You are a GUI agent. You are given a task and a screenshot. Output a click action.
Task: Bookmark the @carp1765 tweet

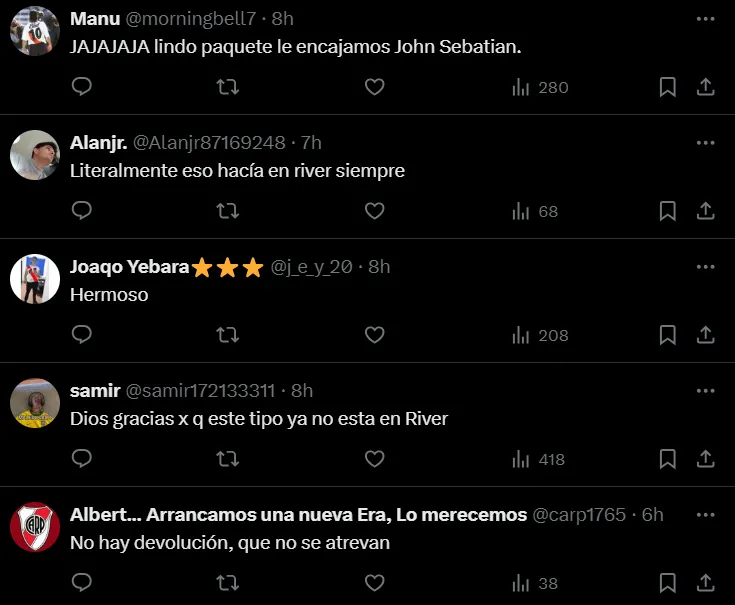tap(668, 583)
